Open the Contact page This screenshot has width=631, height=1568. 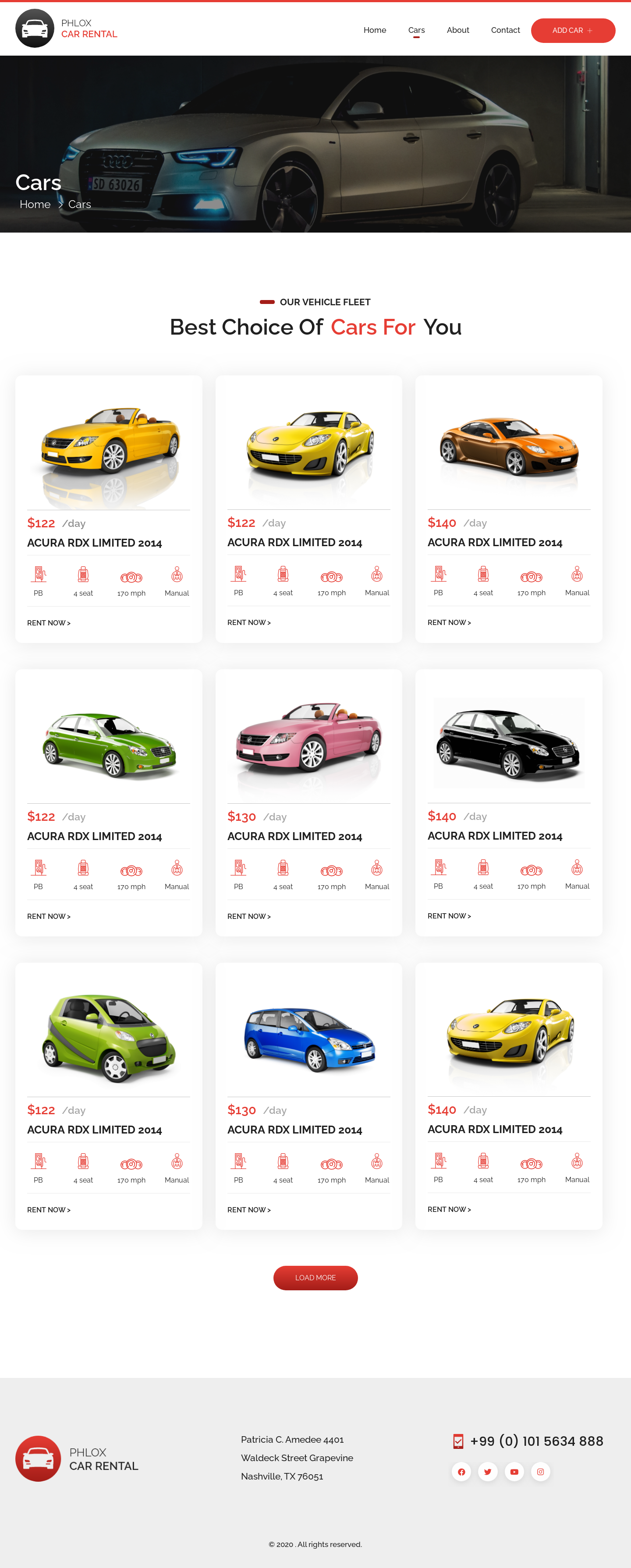tap(505, 30)
